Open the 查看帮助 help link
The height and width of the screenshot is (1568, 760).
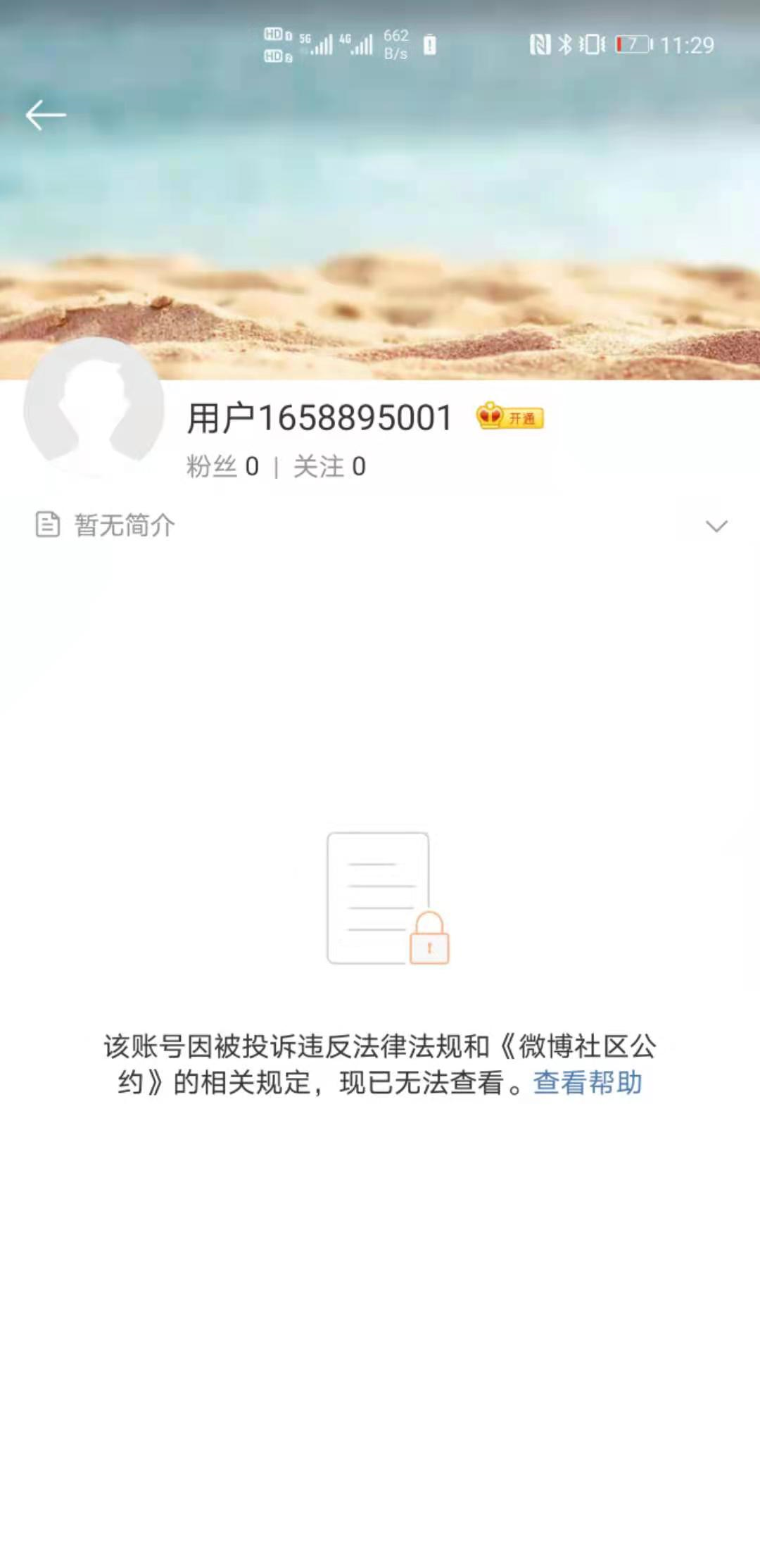point(588,1083)
